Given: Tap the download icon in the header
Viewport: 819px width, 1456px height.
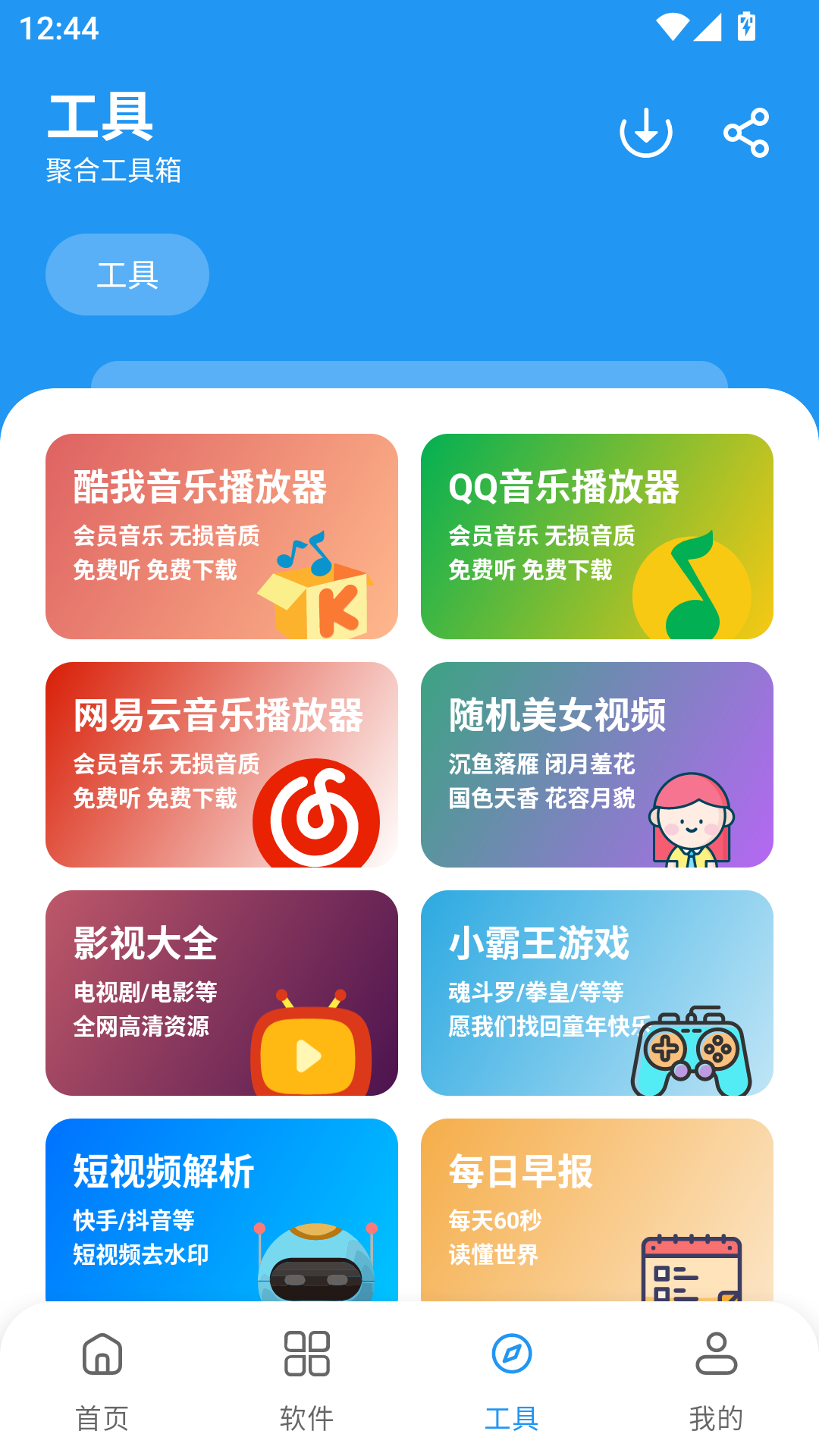Looking at the screenshot, I should coord(645,133).
